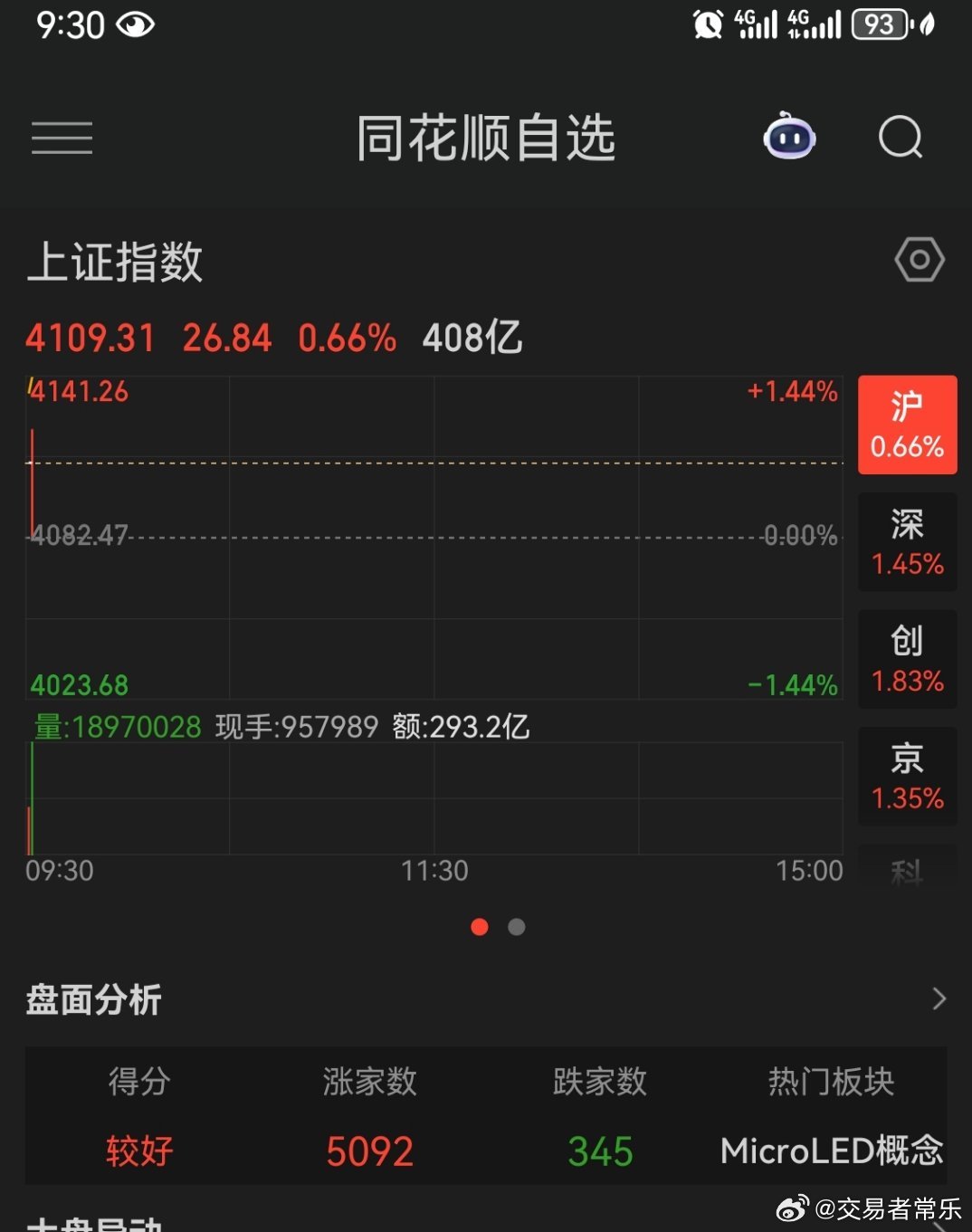Select the 京 Beijing index panel
The image size is (972, 1232).
907,777
